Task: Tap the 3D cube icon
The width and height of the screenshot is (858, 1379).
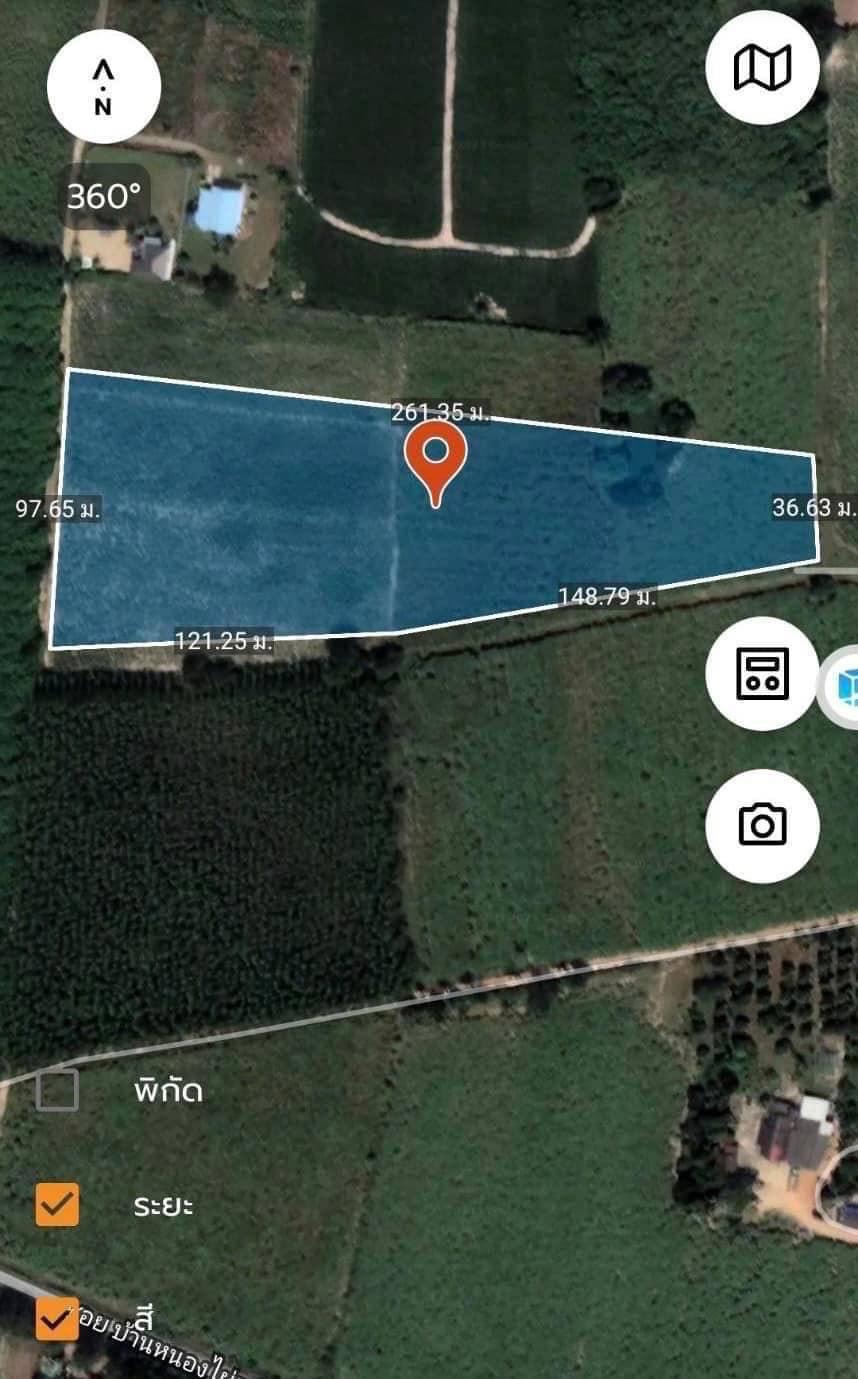Action: [x=842, y=687]
